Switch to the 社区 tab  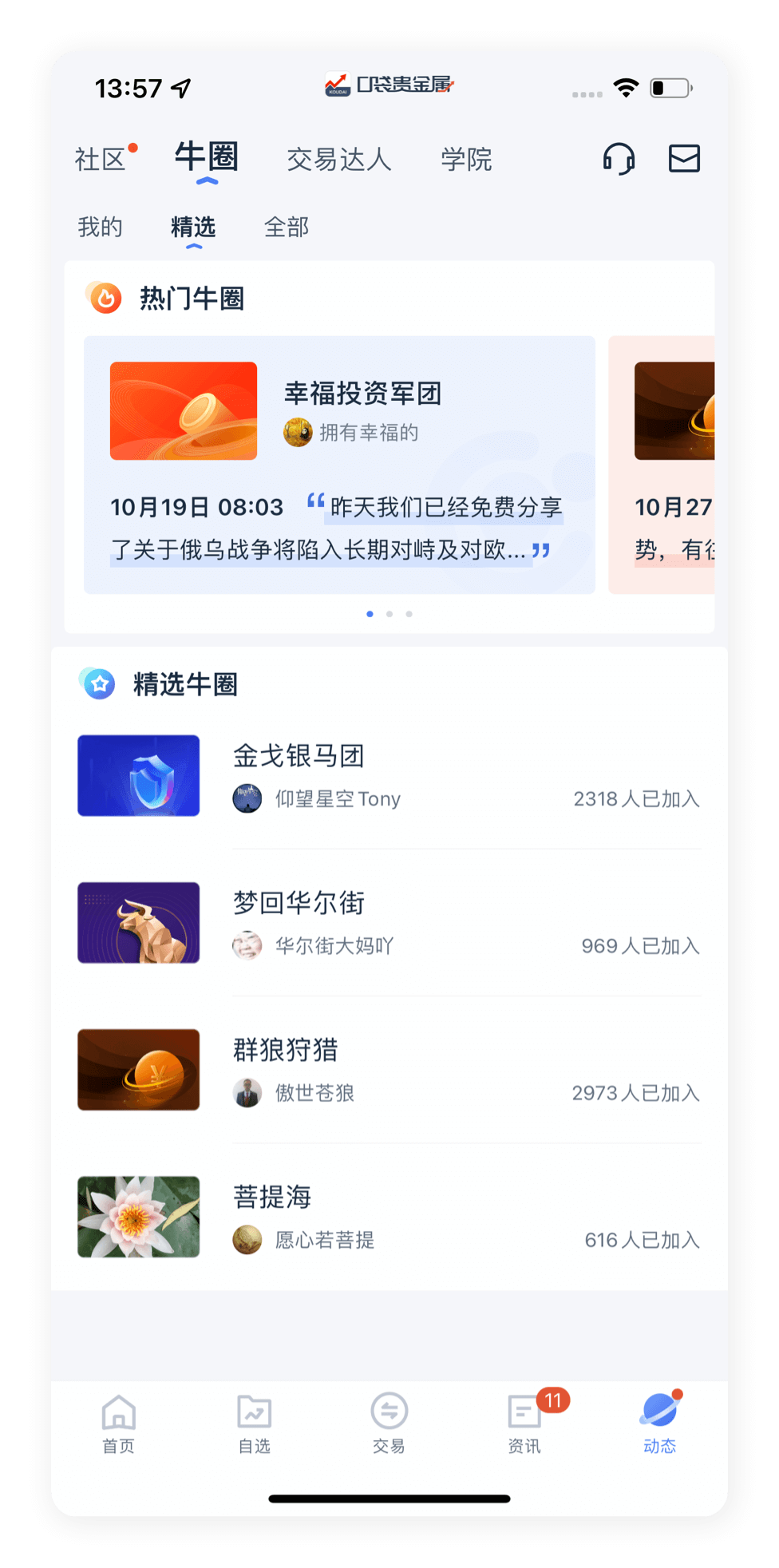point(101,159)
